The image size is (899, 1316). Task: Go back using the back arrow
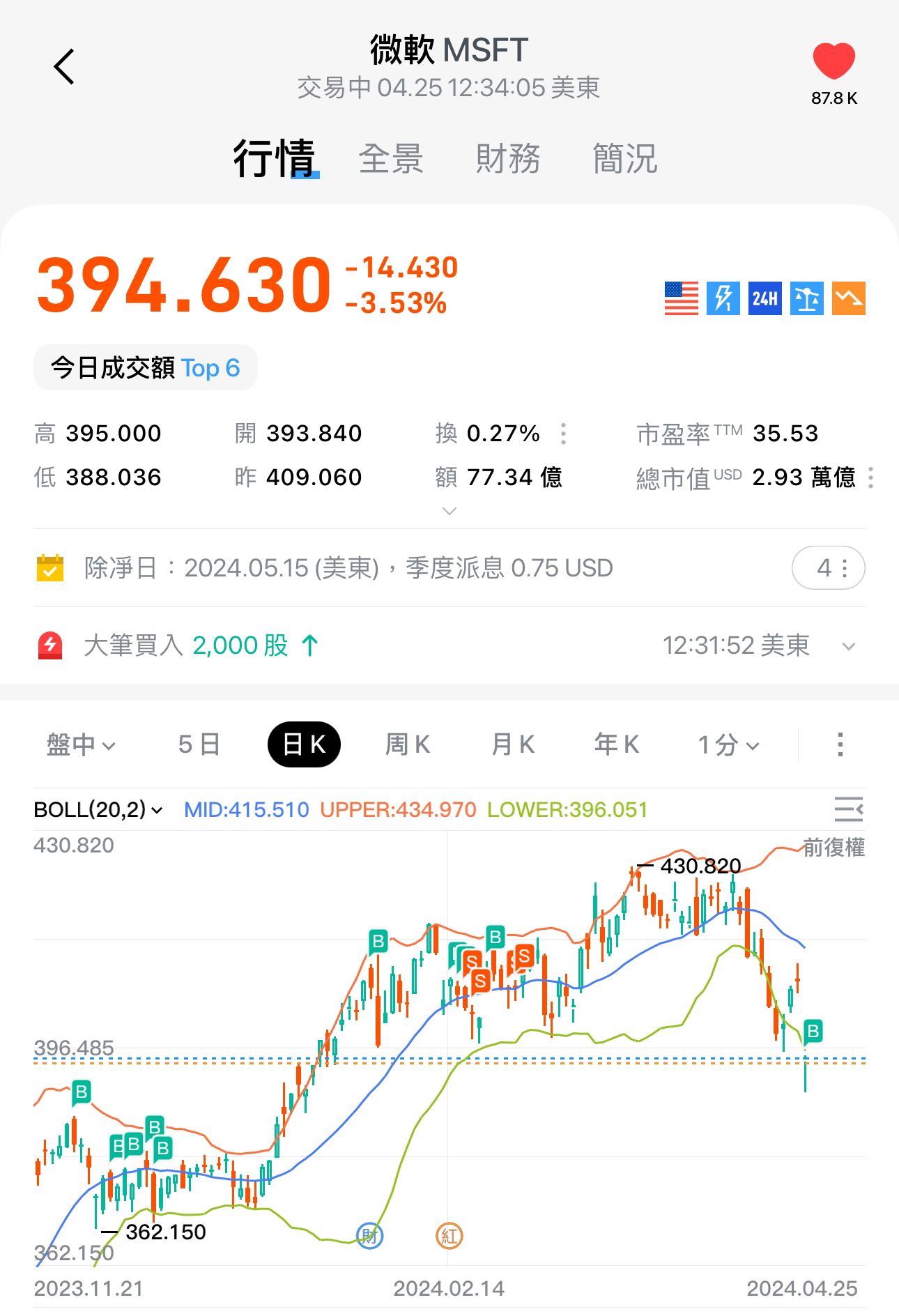tap(64, 67)
